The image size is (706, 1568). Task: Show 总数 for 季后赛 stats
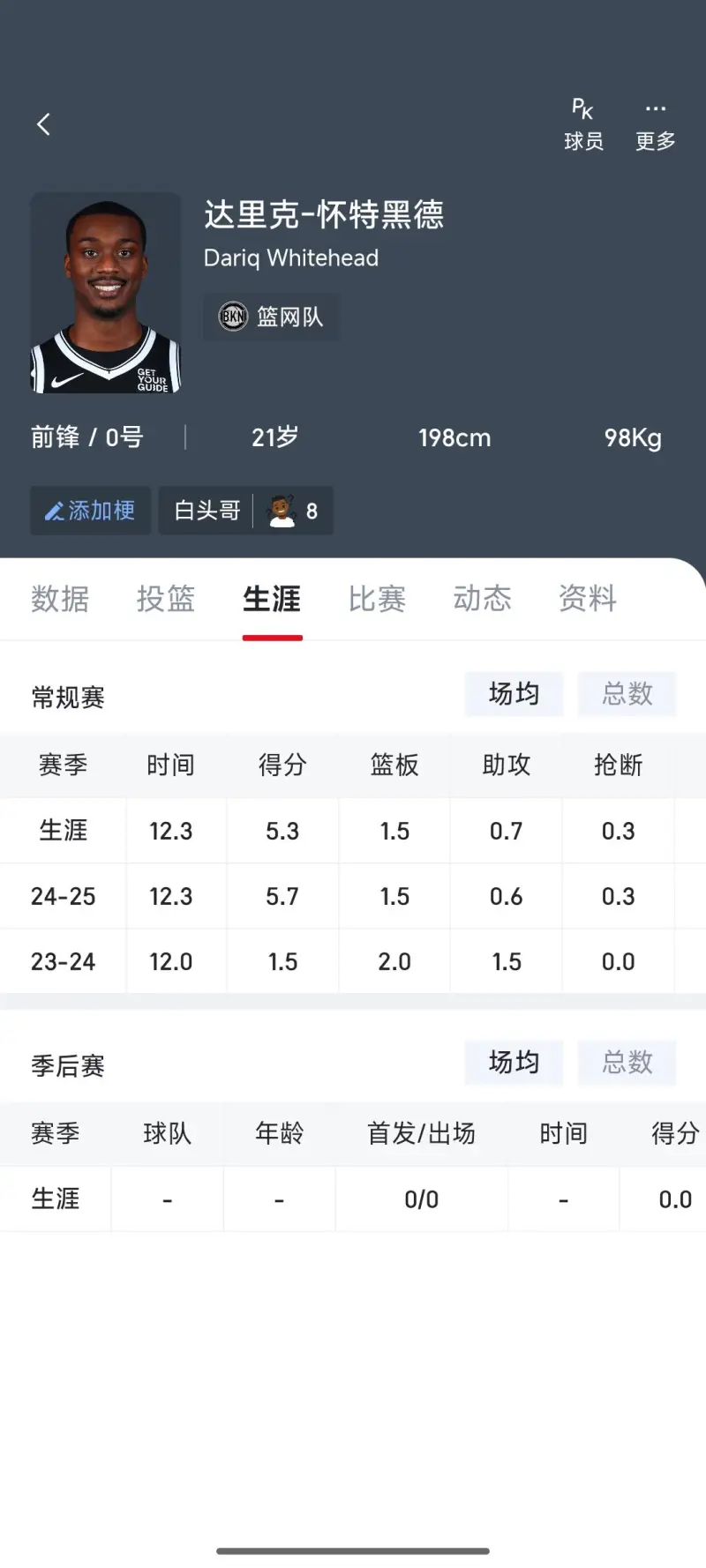627,1062
